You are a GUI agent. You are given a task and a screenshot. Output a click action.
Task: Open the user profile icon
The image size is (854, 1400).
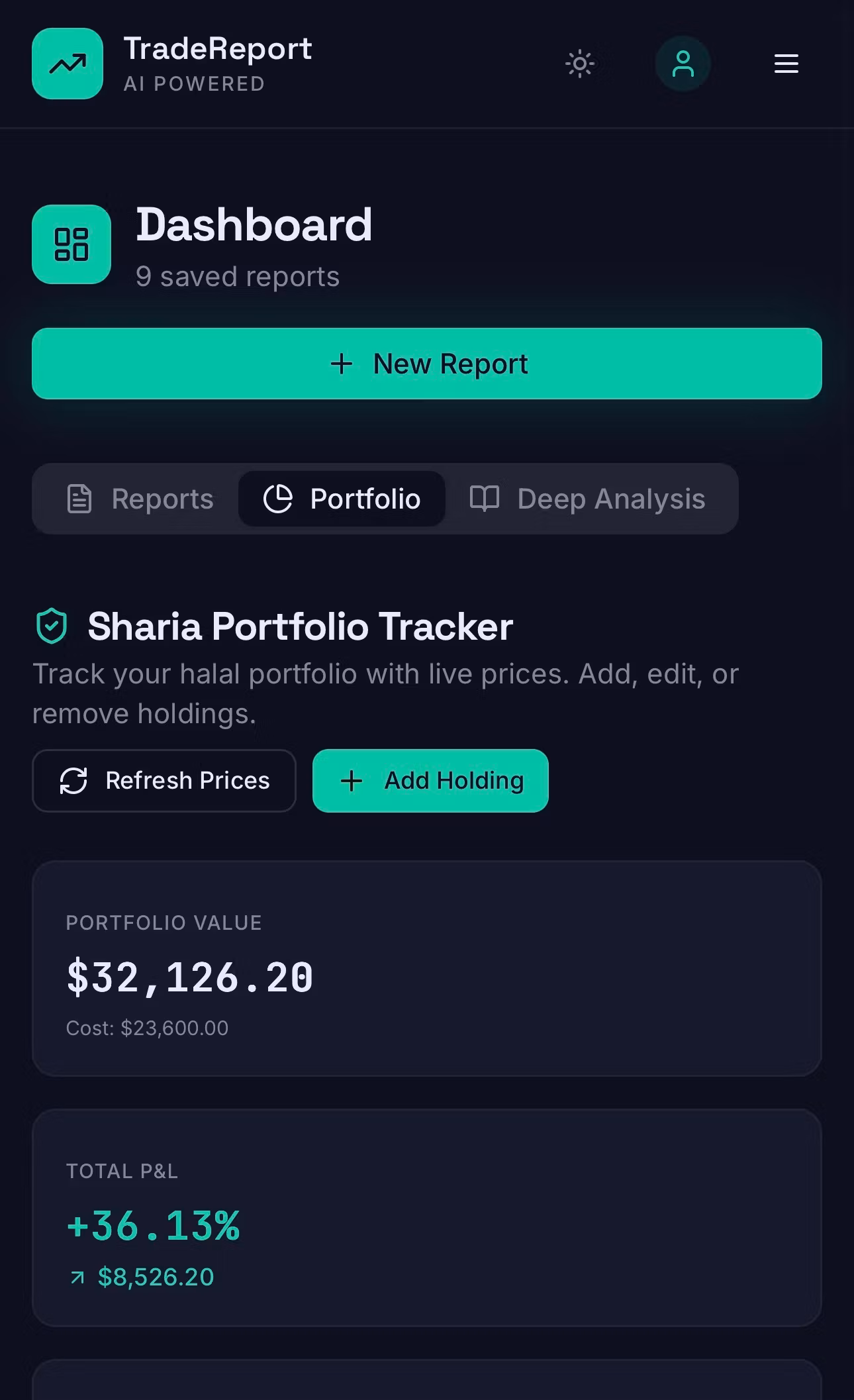pyautogui.click(x=683, y=64)
